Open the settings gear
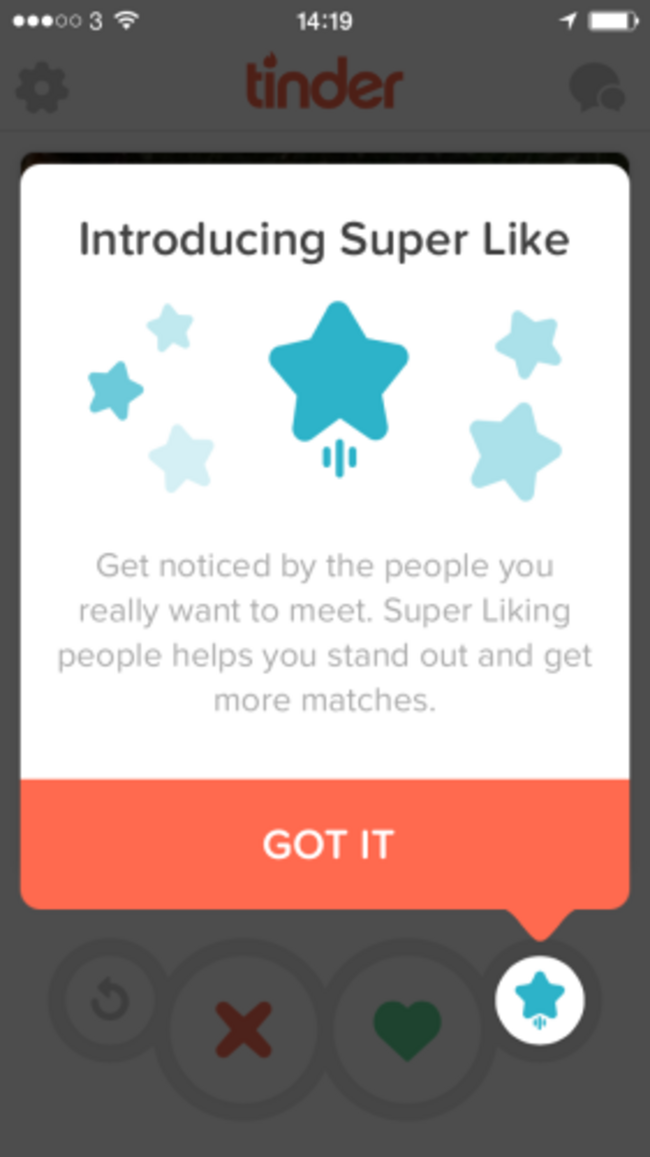Screen dimensions: 650x1157 (x=42, y=89)
